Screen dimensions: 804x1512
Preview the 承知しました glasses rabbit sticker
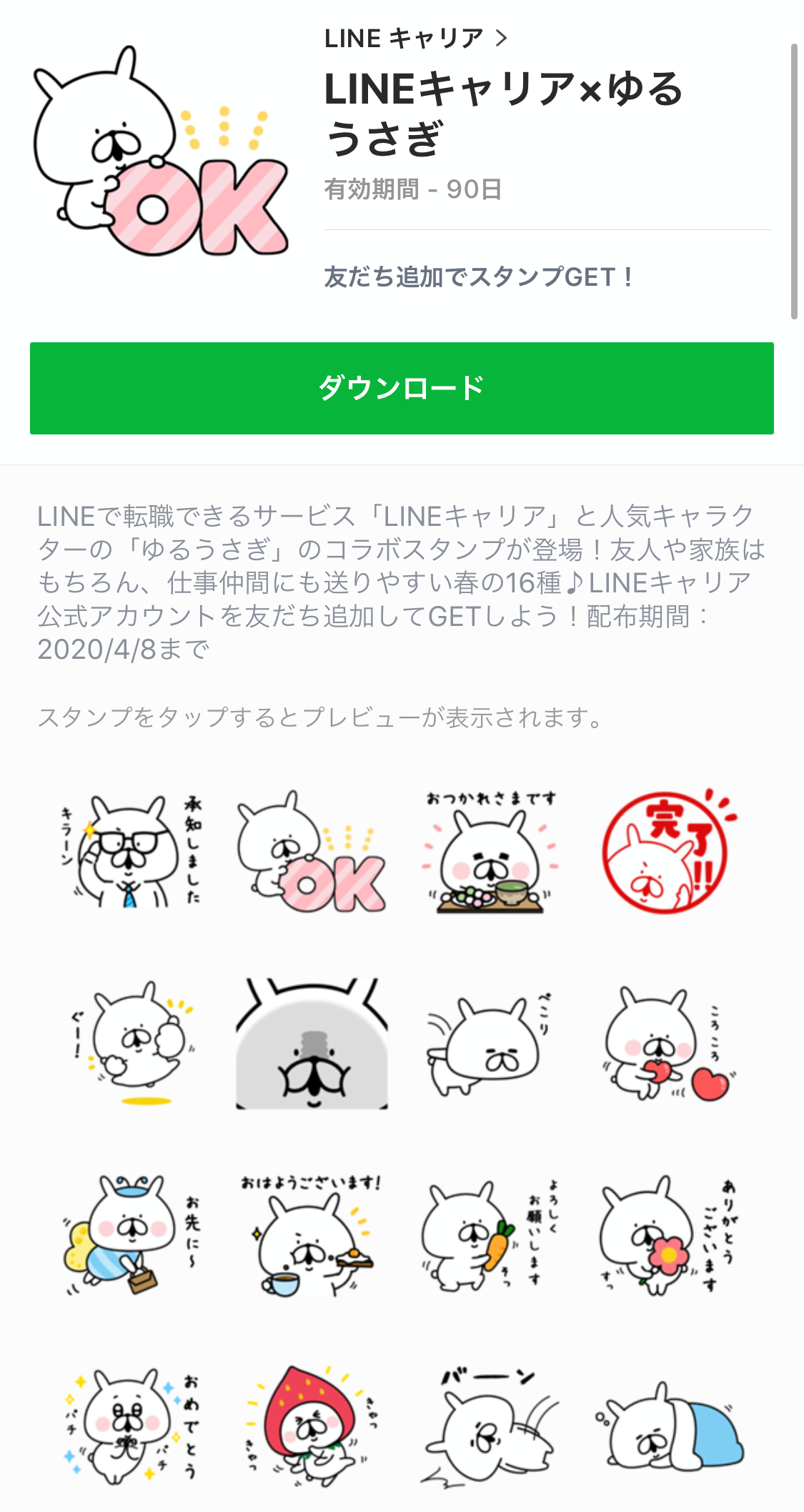(x=131, y=850)
